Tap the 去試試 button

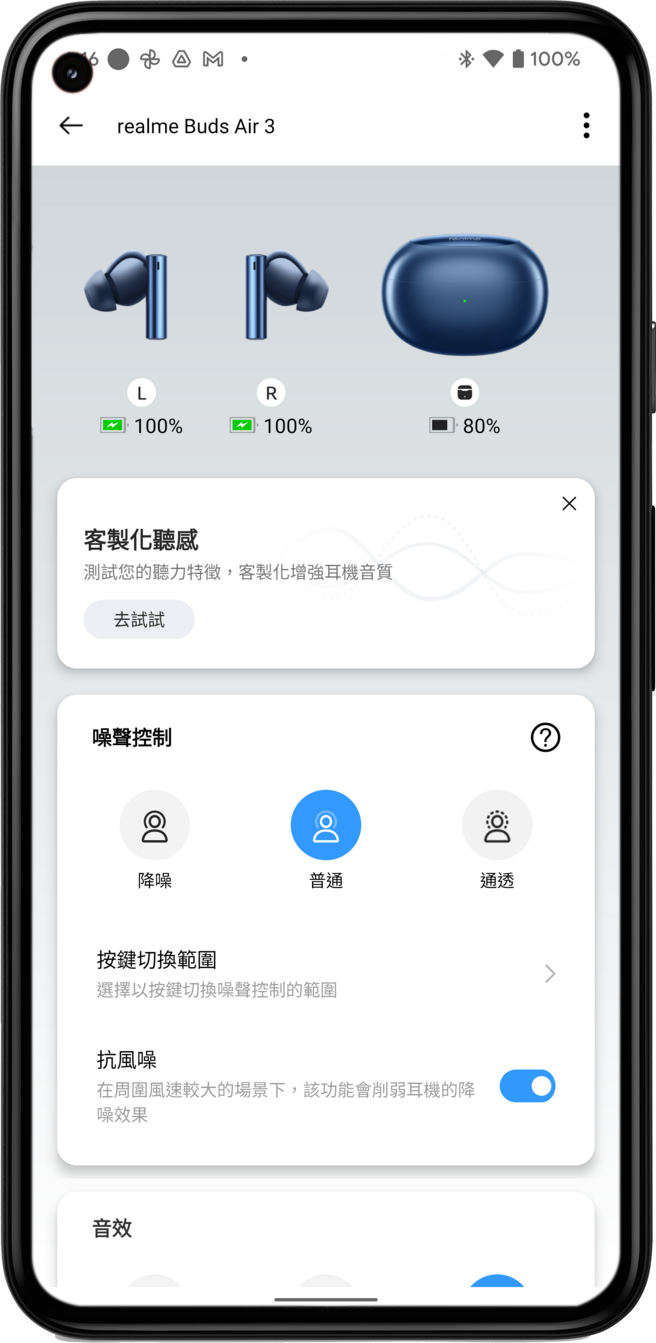(139, 620)
